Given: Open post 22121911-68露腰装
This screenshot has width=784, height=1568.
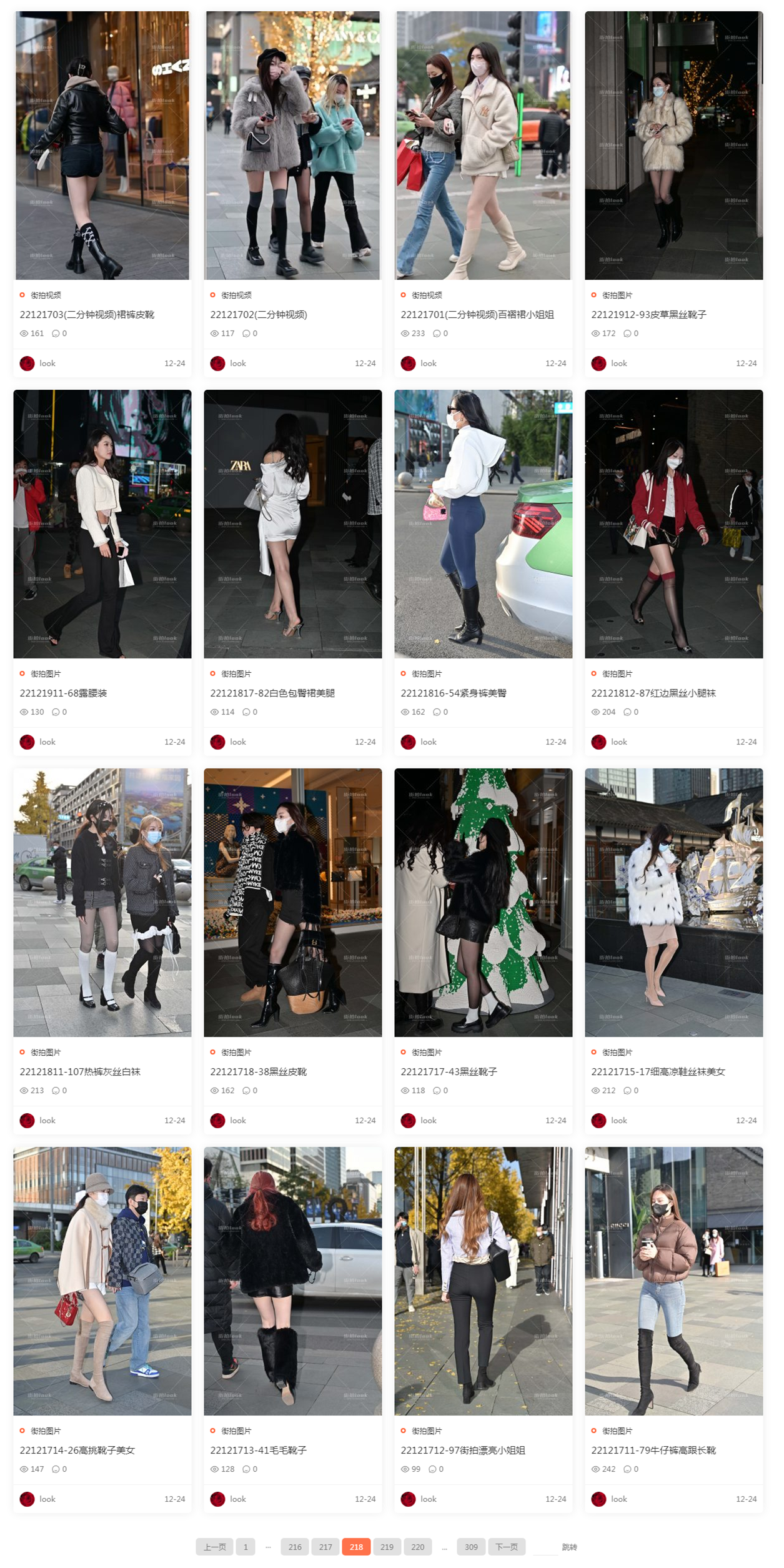Looking at the screenshot, I should tap(63, 693).
